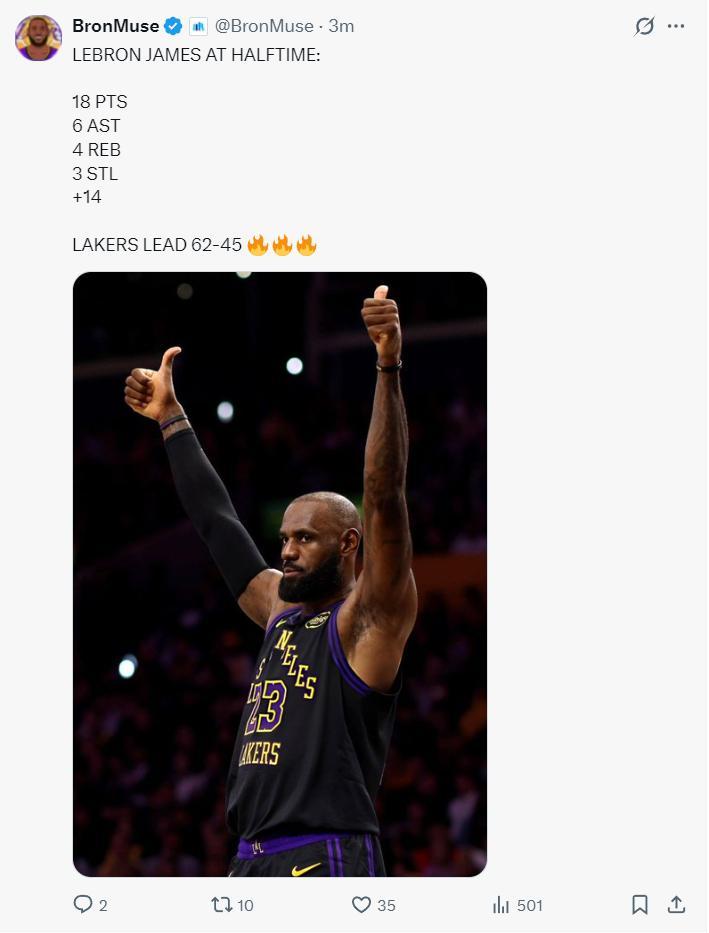Share this post
709x933 pixels.
click(x=676, y=904)
